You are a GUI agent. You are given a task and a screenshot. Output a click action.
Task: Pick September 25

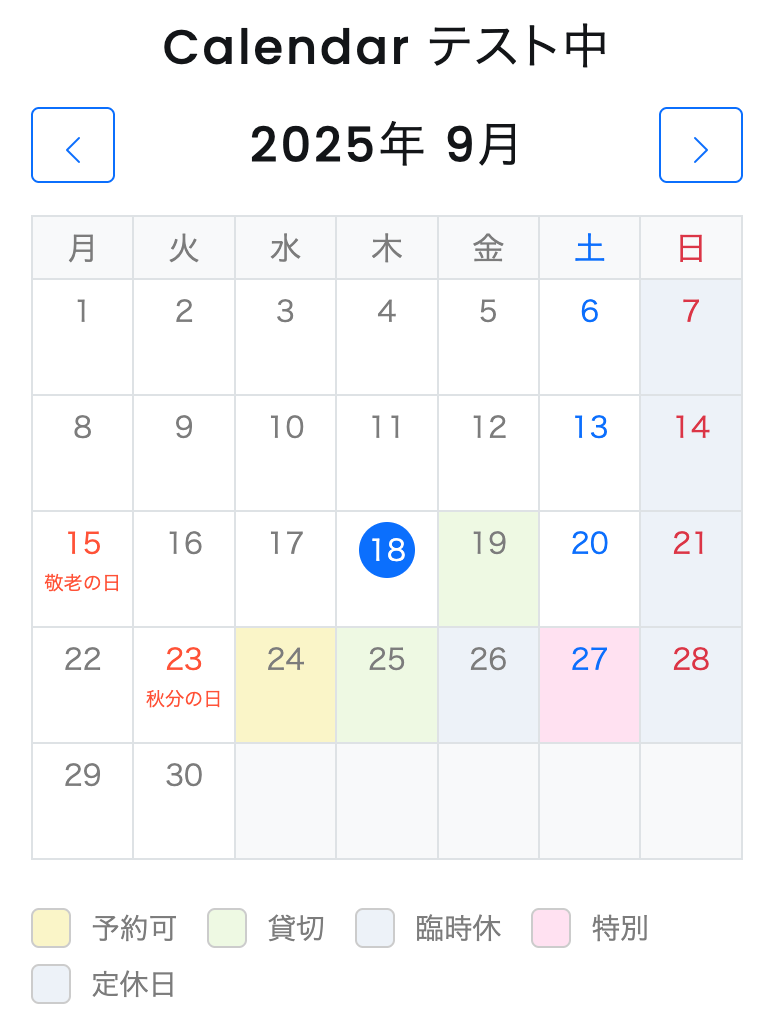(x=387, y=683)
